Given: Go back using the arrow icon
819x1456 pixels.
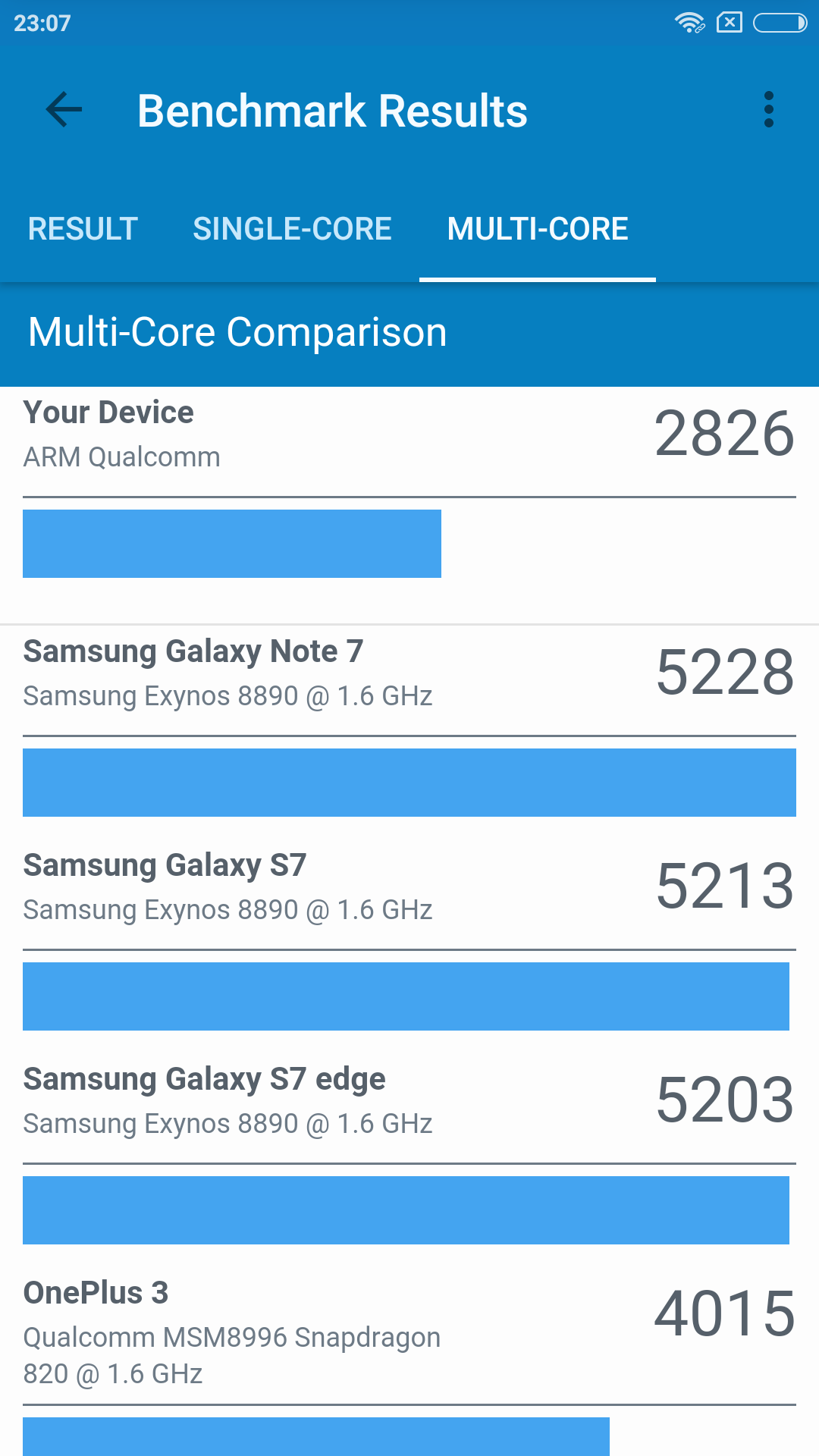Looking at the screenshot, I should 64,111.
